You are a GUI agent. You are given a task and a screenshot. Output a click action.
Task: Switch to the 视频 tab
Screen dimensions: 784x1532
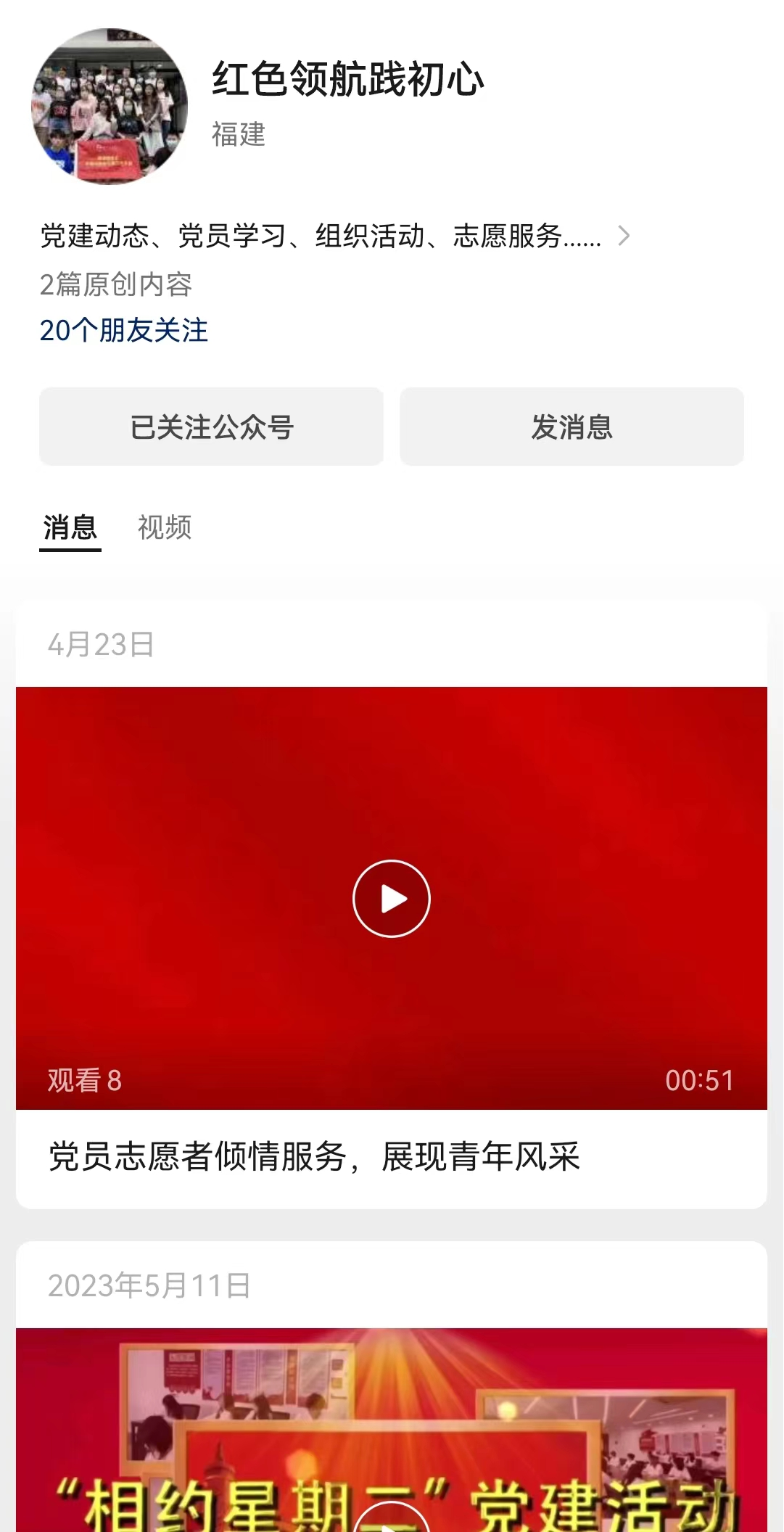pyautogui.click(x=165, y=527)
